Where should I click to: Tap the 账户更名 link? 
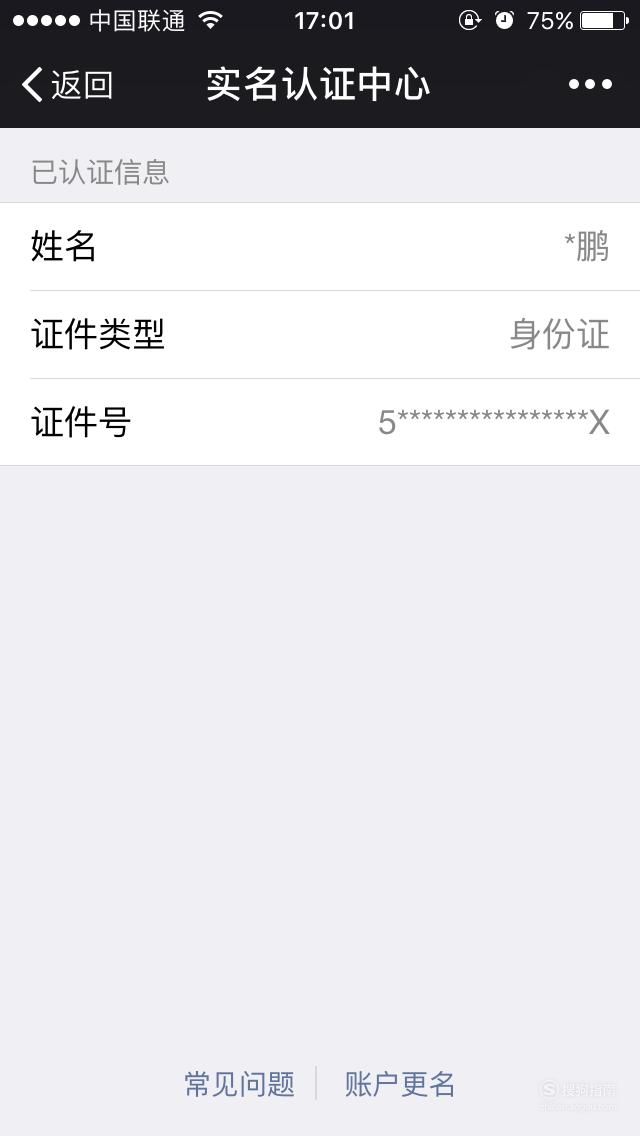400,1085
